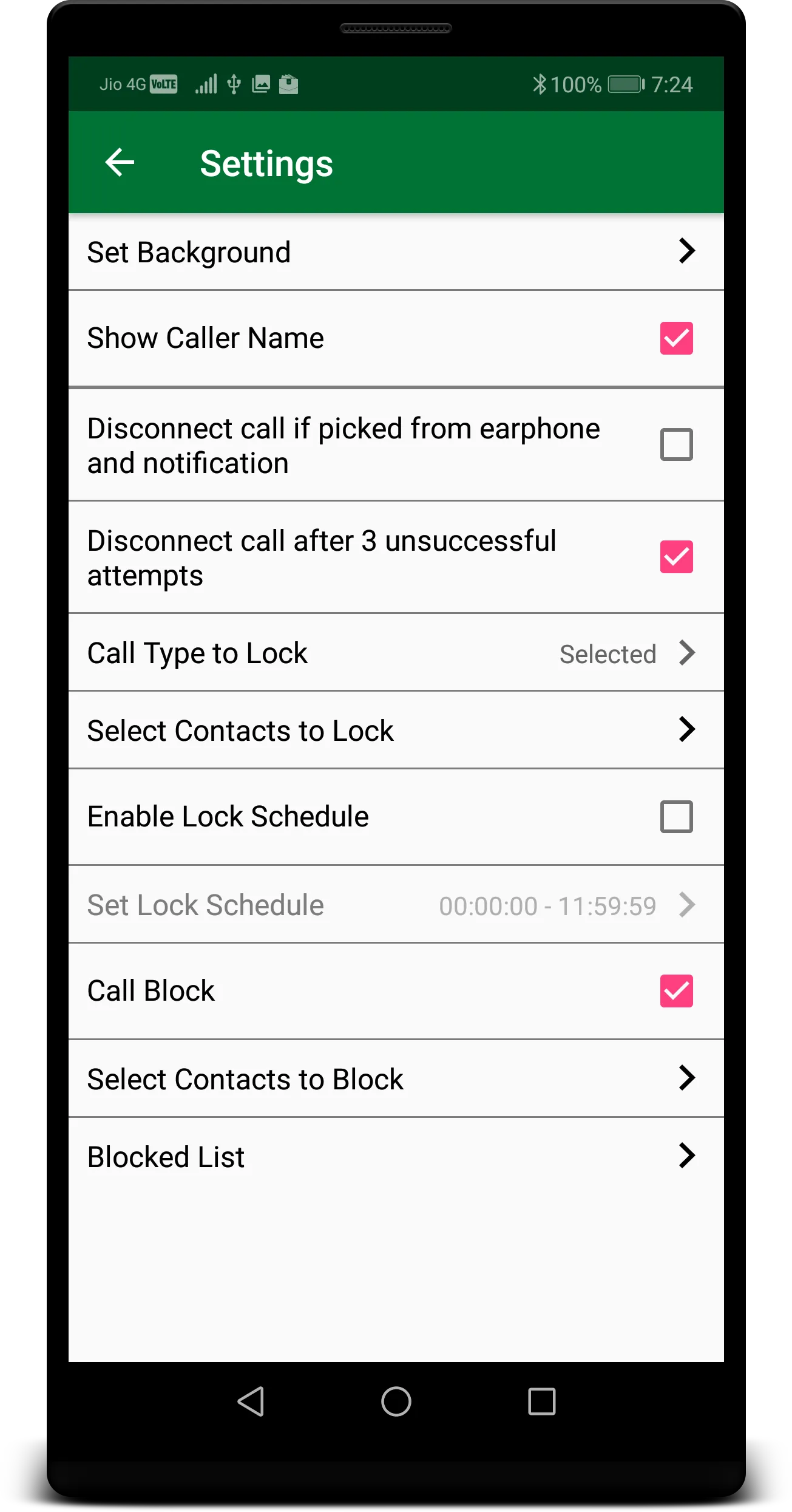Open the Set Background option
This screenshot has width=792, height=1512.
[x=686, y=251]
